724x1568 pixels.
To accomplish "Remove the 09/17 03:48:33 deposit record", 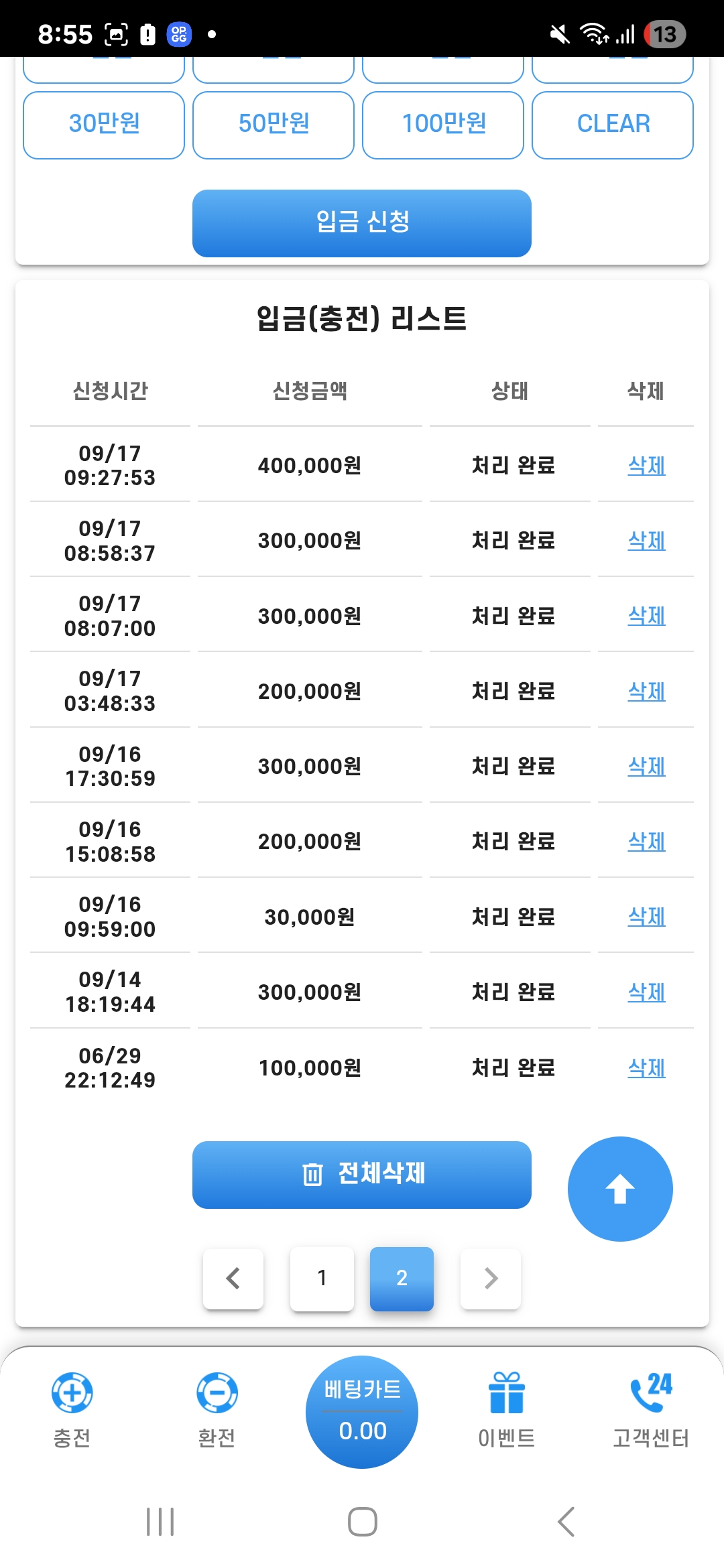I will point(646,691).
